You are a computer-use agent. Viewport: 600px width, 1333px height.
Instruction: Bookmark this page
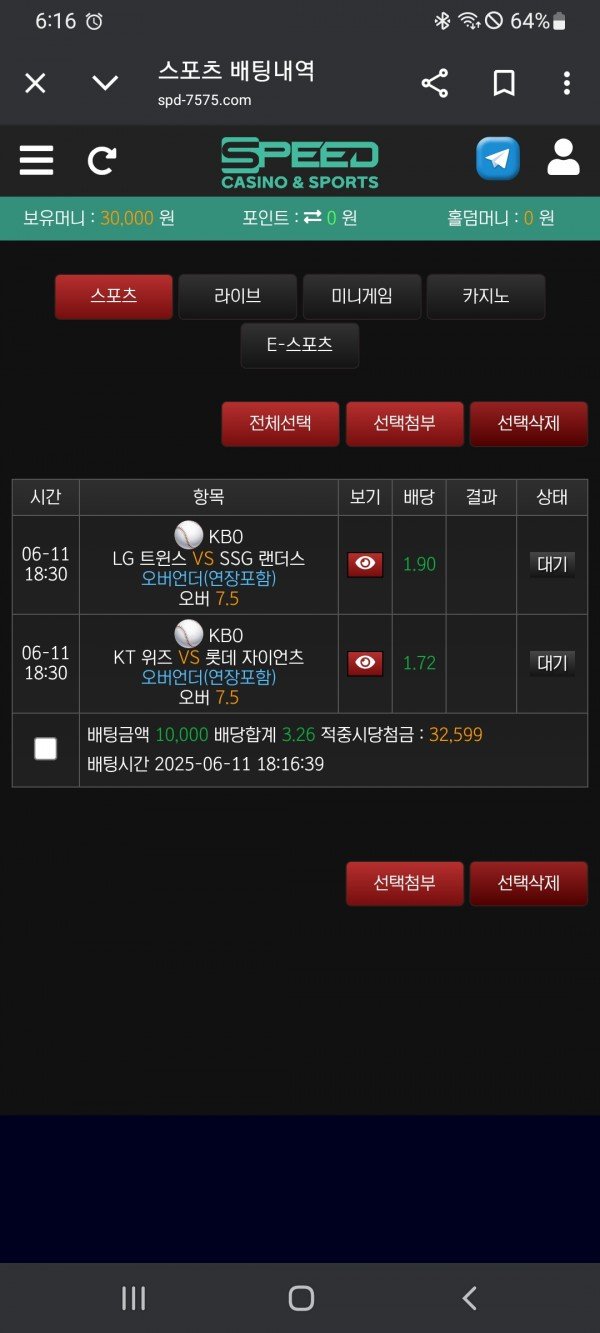[x=504, y=83]
